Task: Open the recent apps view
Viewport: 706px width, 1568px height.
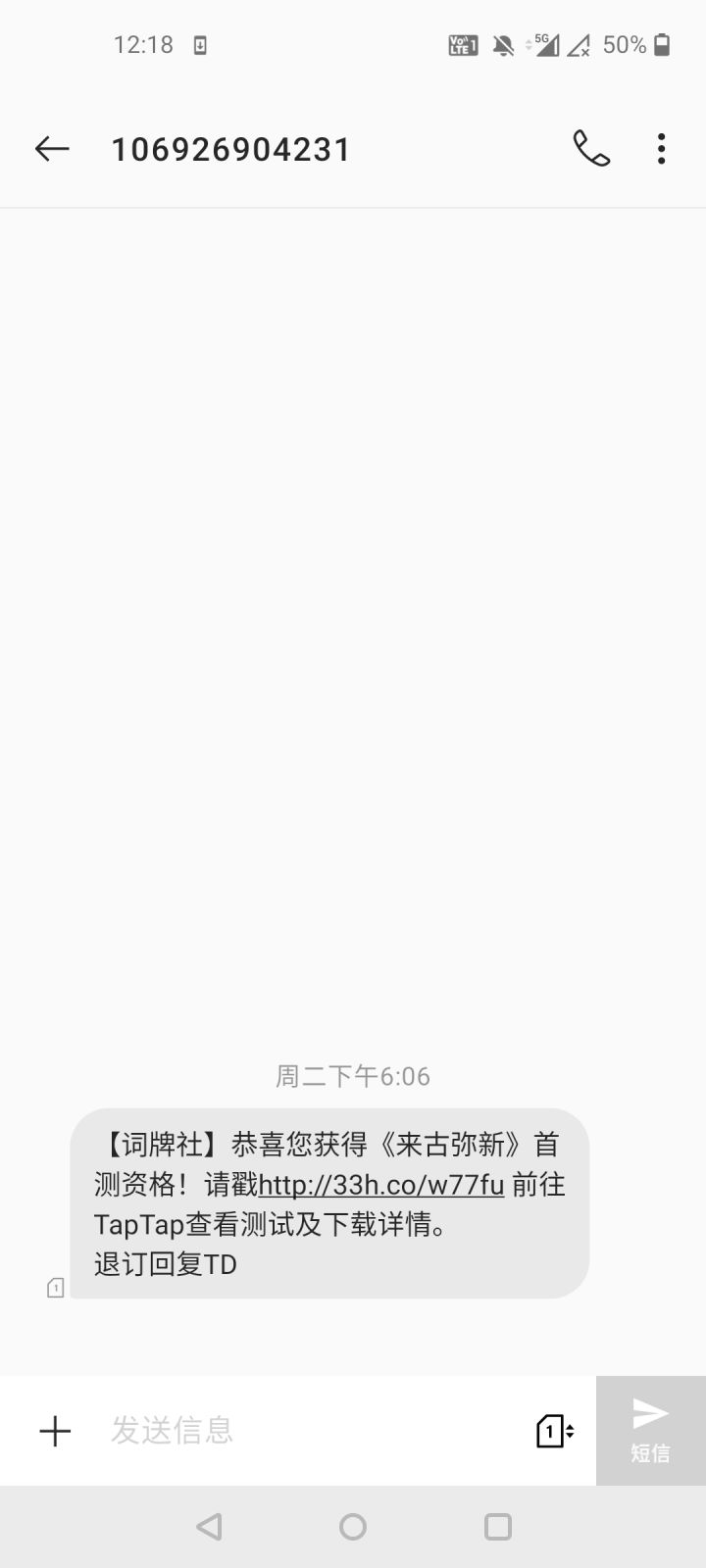Action: tap(497, 1527)
